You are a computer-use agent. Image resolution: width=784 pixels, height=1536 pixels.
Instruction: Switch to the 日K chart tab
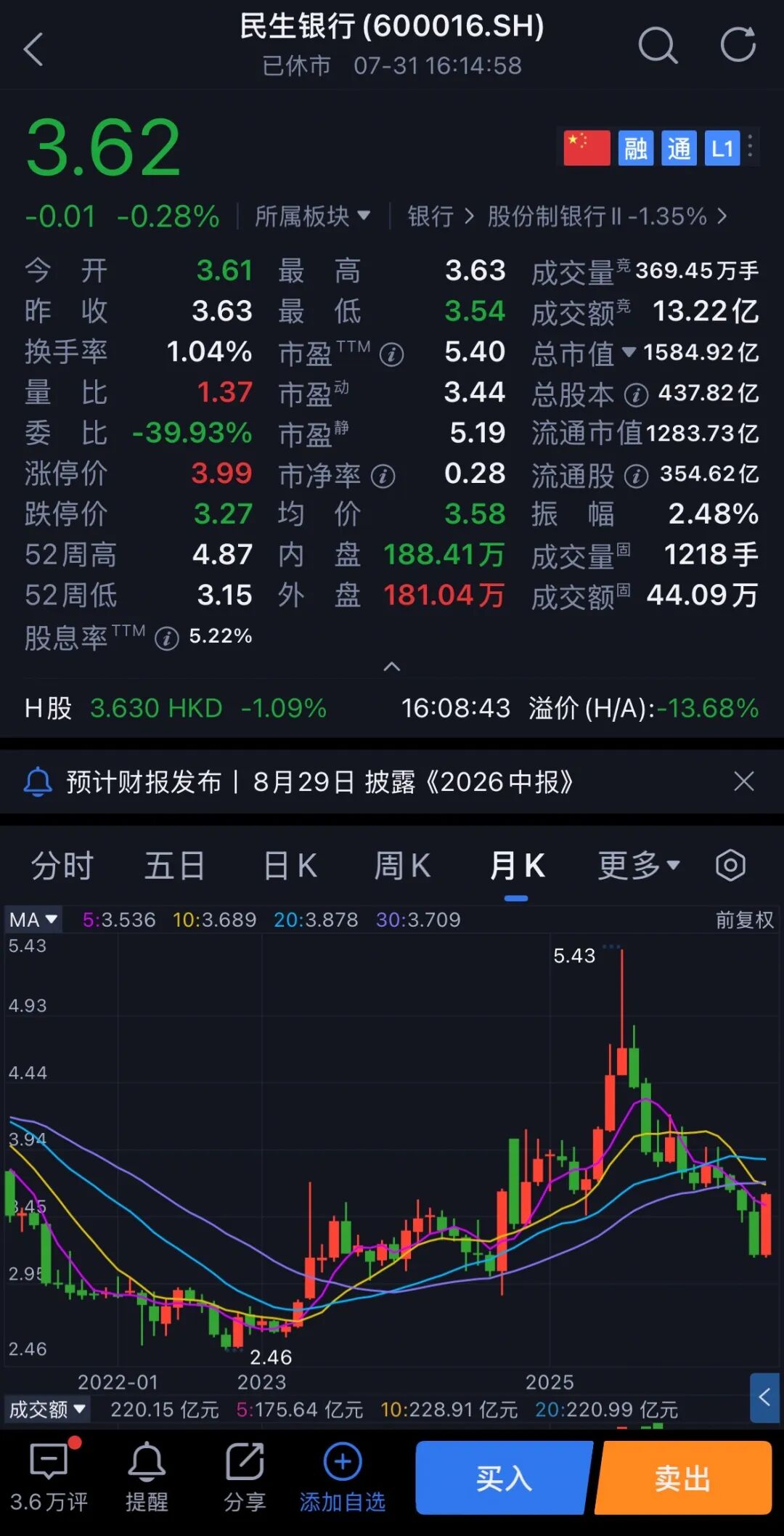click(x=290, y=866)
